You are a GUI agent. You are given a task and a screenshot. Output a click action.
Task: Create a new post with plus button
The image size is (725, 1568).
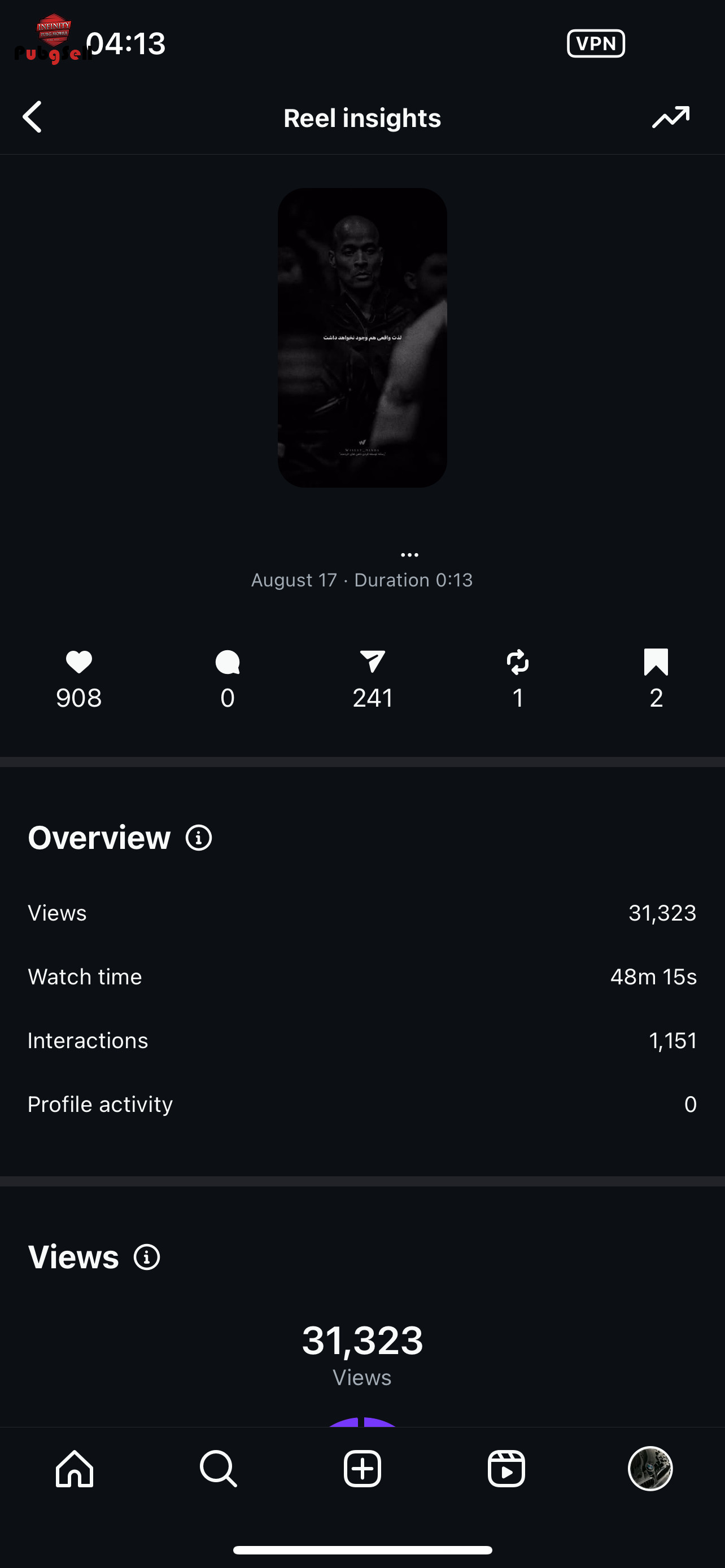coord(362,1468)
